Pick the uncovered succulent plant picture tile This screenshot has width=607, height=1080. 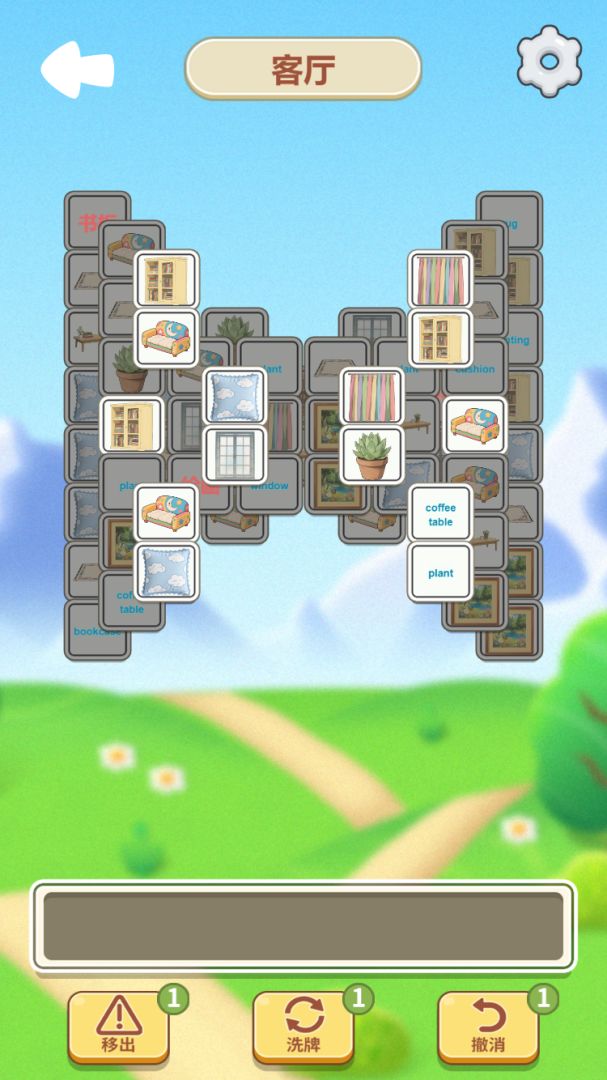click(x=372, y=455)
